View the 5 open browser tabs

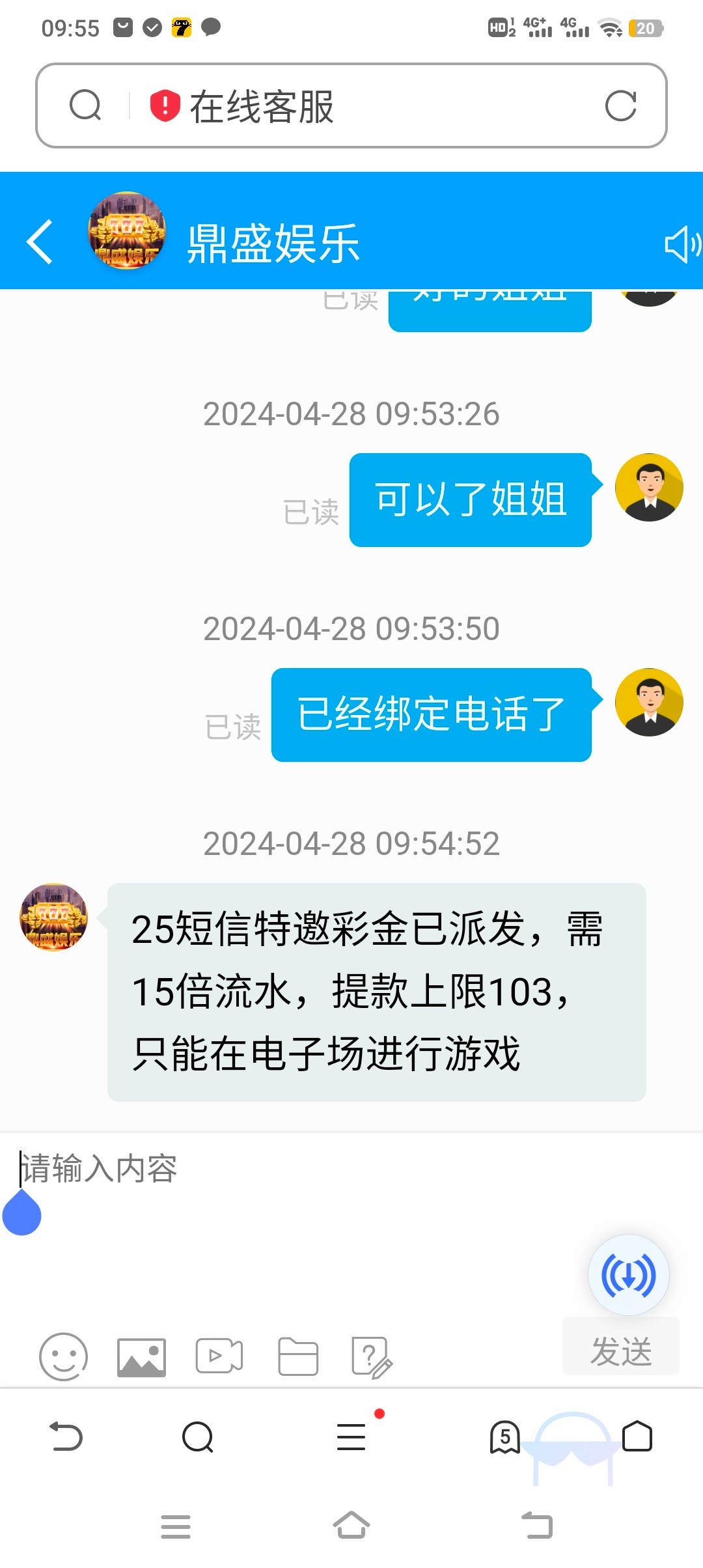click(x=504, y=1436)
